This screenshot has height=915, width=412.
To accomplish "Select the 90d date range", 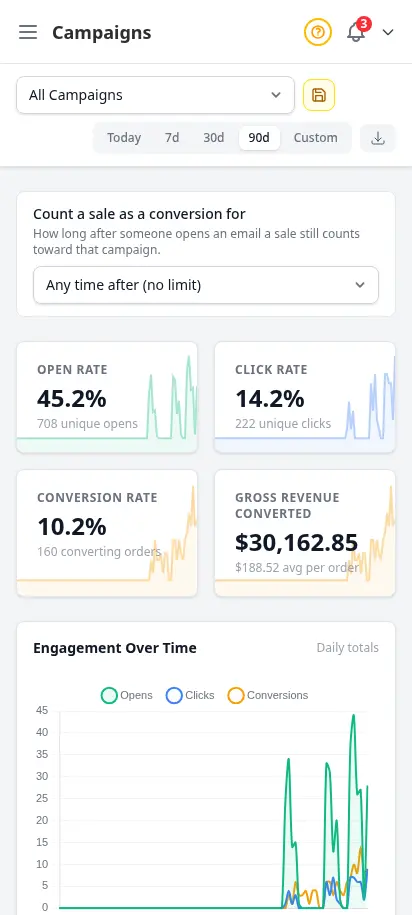I will pos(259,138).
